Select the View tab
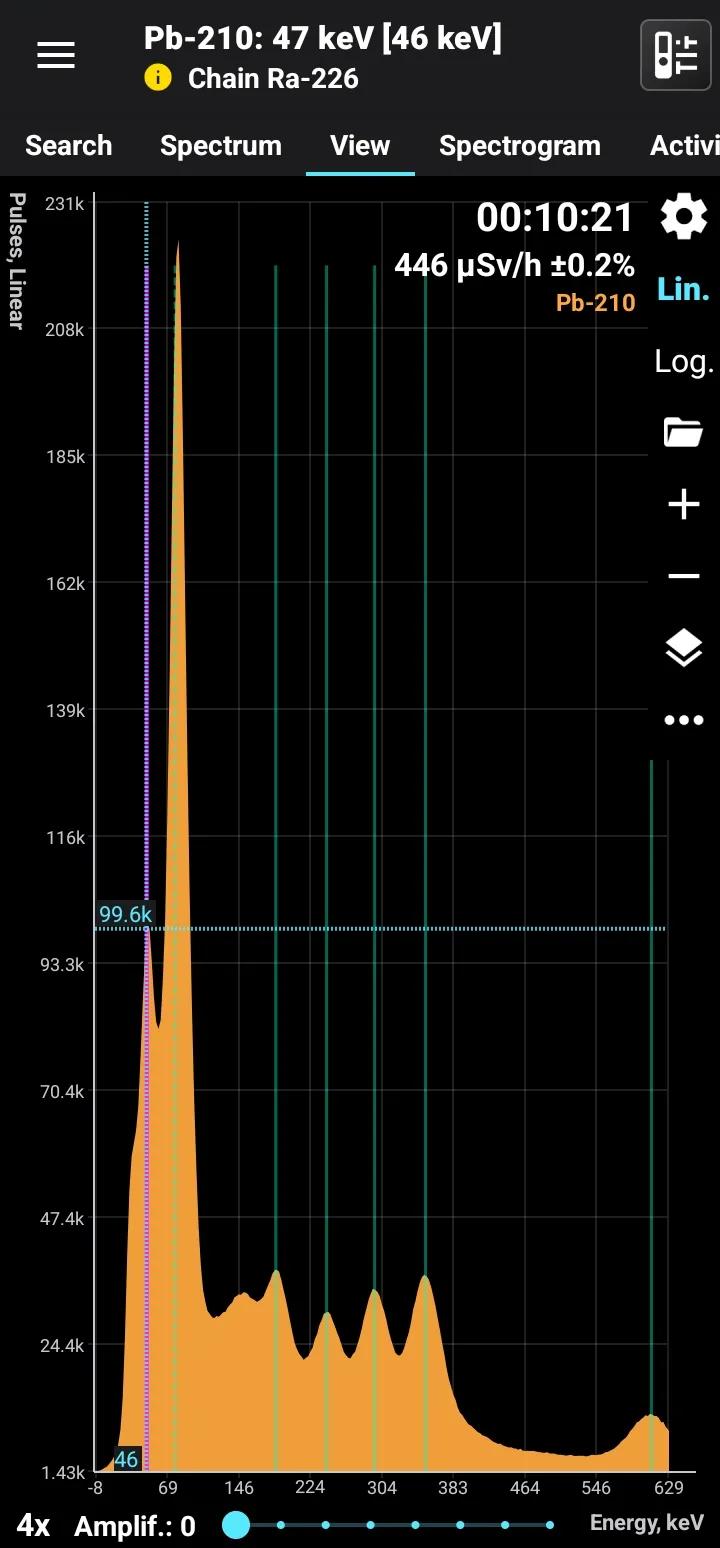Image resolution: width=720 pixels, height=1548 pixels. (x=360, y=146)
